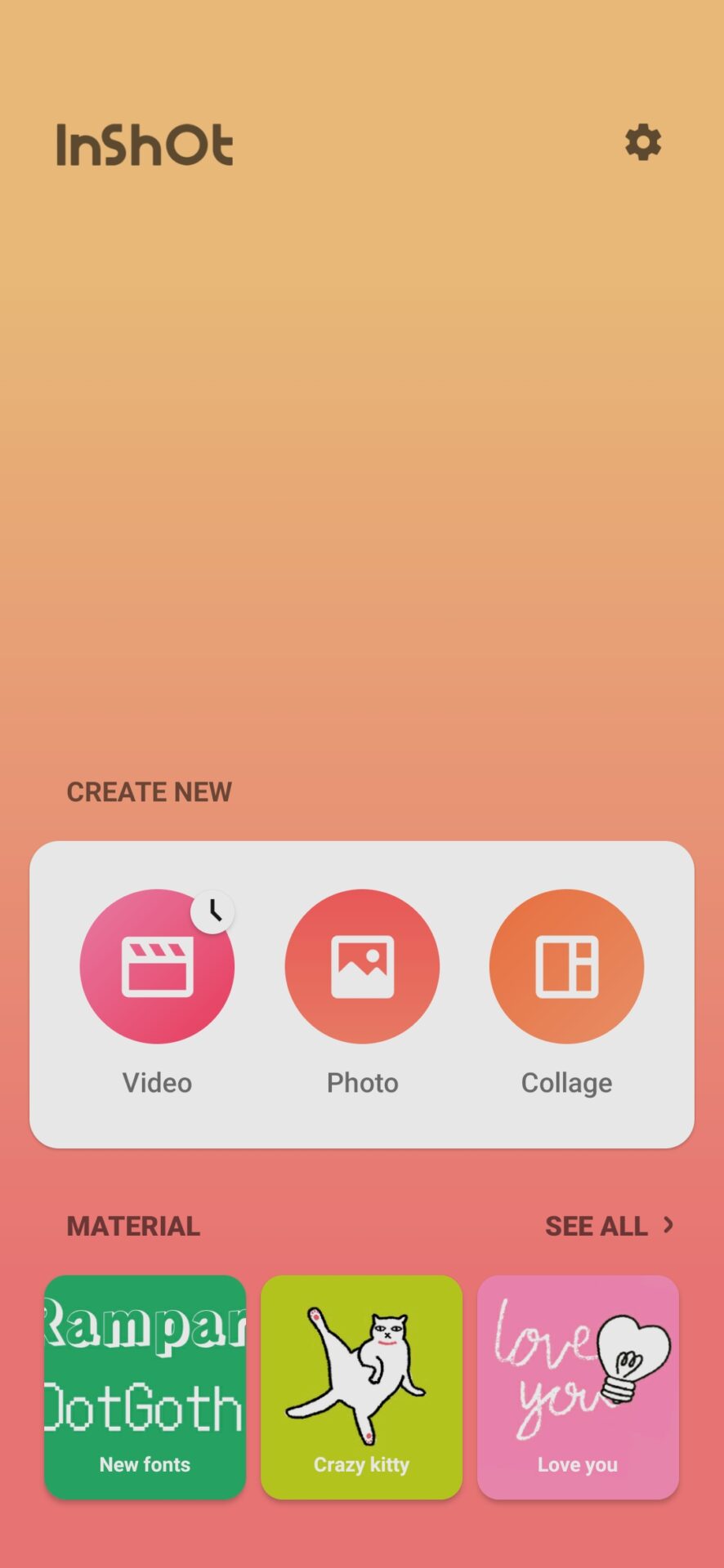Open the New fonts material card
The width and height of the screenshot is (724, 1568).
pyautogui.click(x=145, y=1387)
